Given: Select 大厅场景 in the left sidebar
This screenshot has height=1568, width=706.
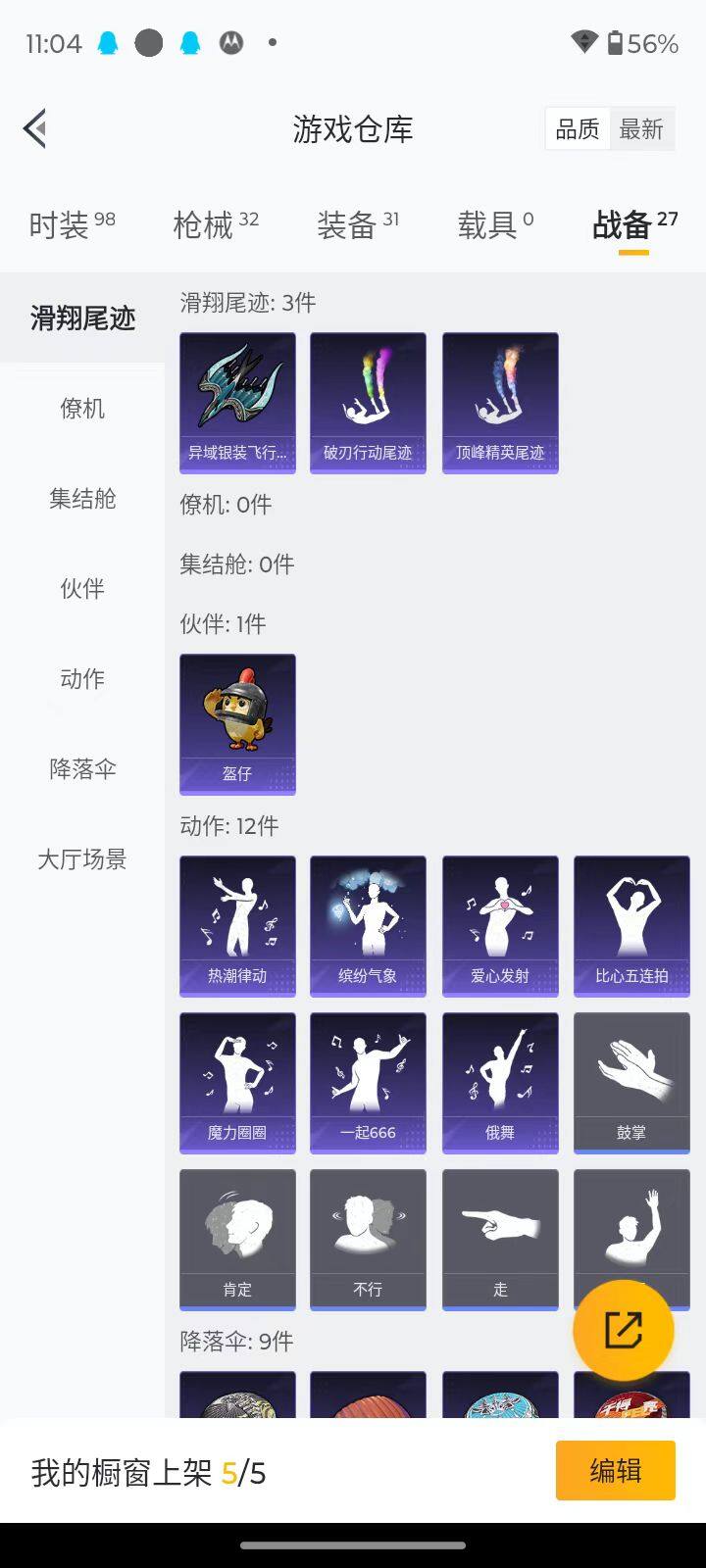Looking at the screenshot, I should pos(82,859).
